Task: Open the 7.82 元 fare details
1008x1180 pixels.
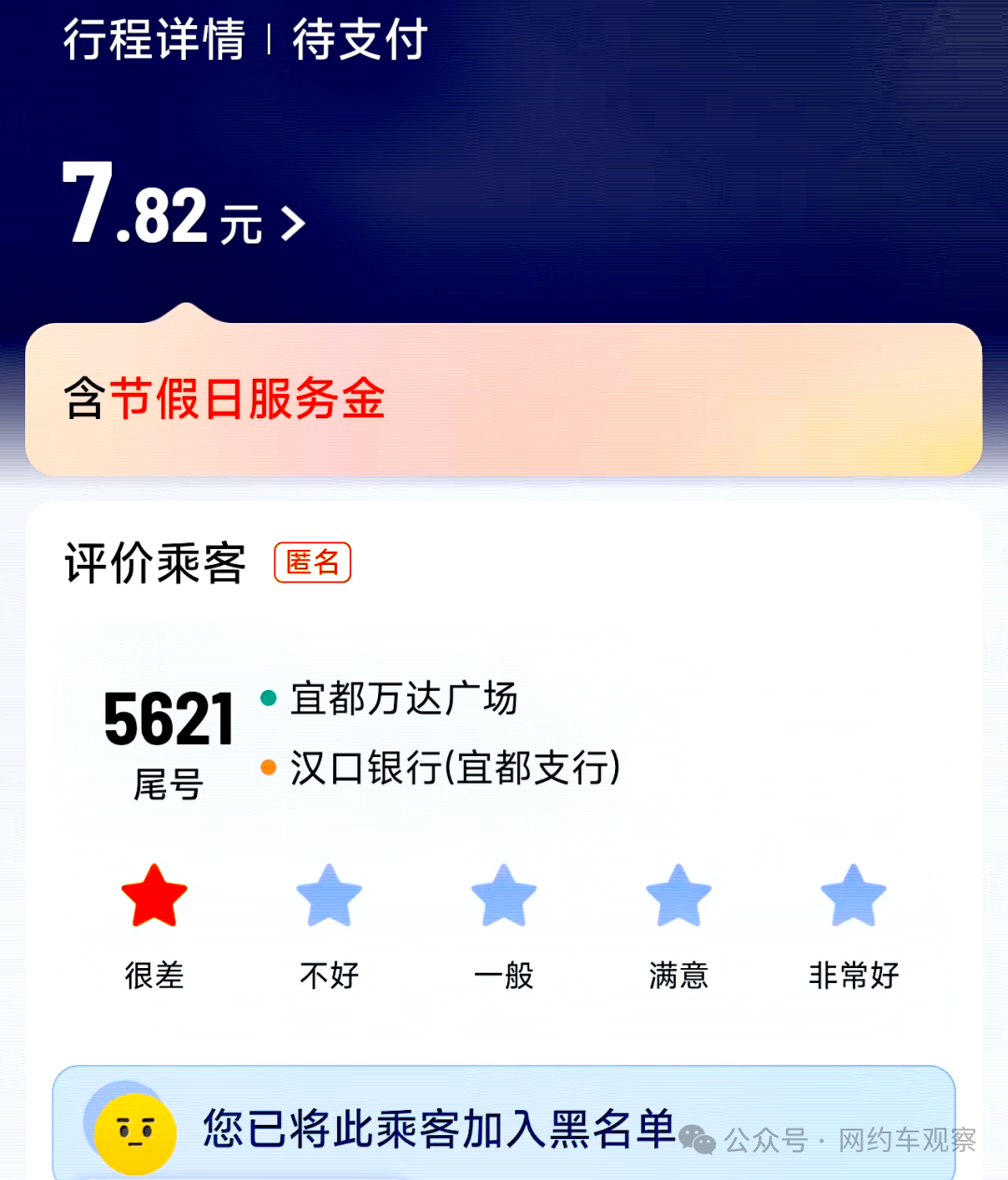Action: (x=184, y=207)
